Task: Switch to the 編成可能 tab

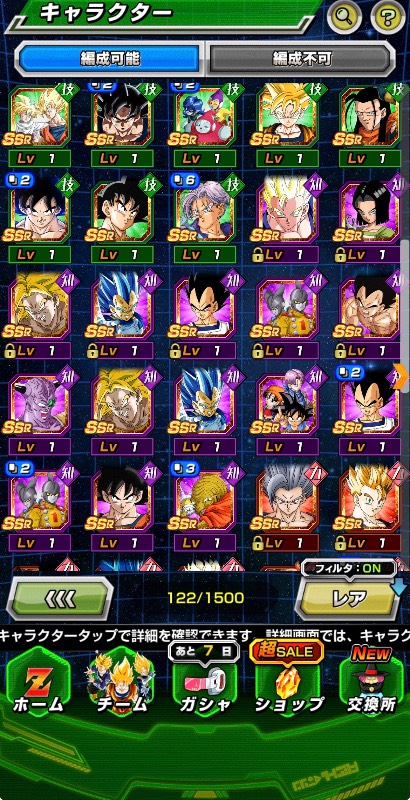Action: [110, 59]
